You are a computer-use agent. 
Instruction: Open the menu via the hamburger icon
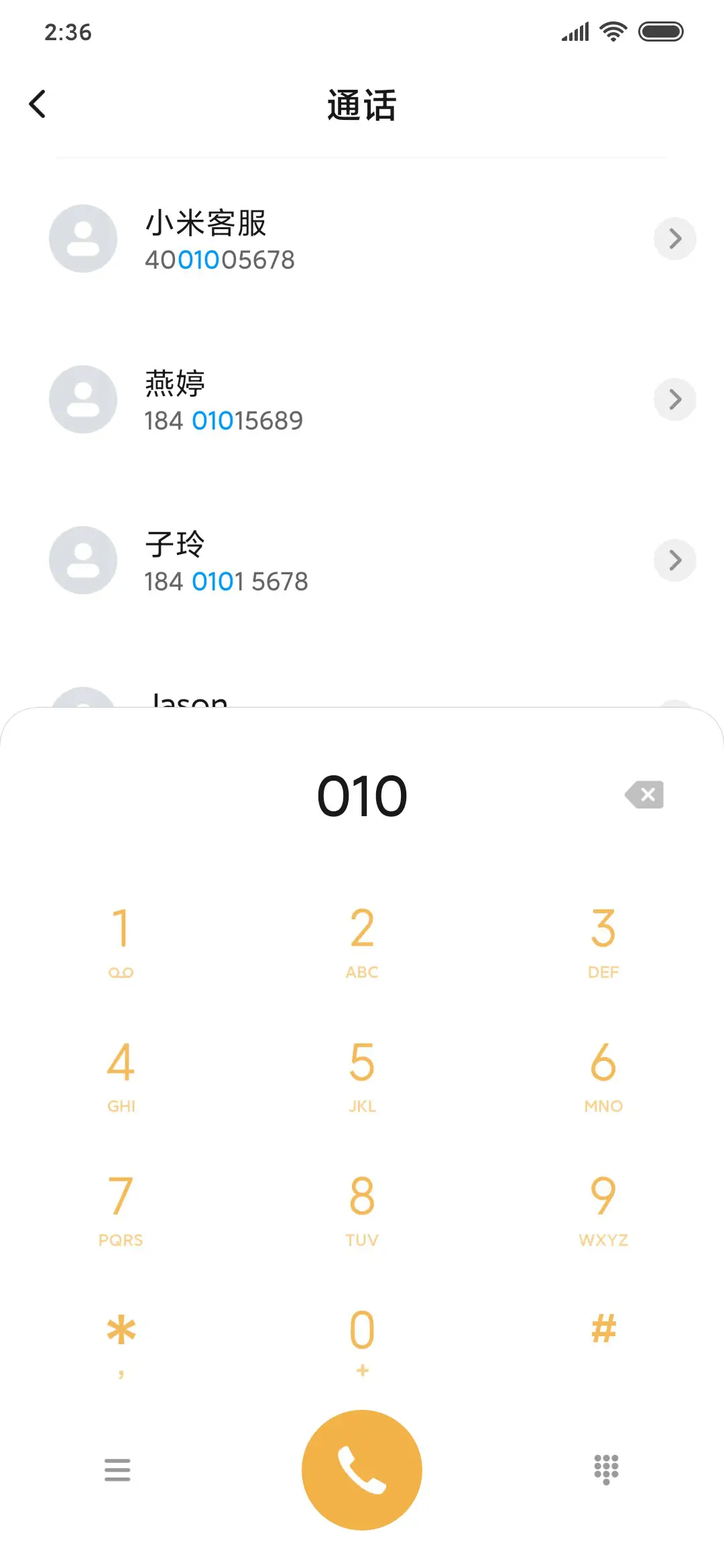coord(118,1469)
